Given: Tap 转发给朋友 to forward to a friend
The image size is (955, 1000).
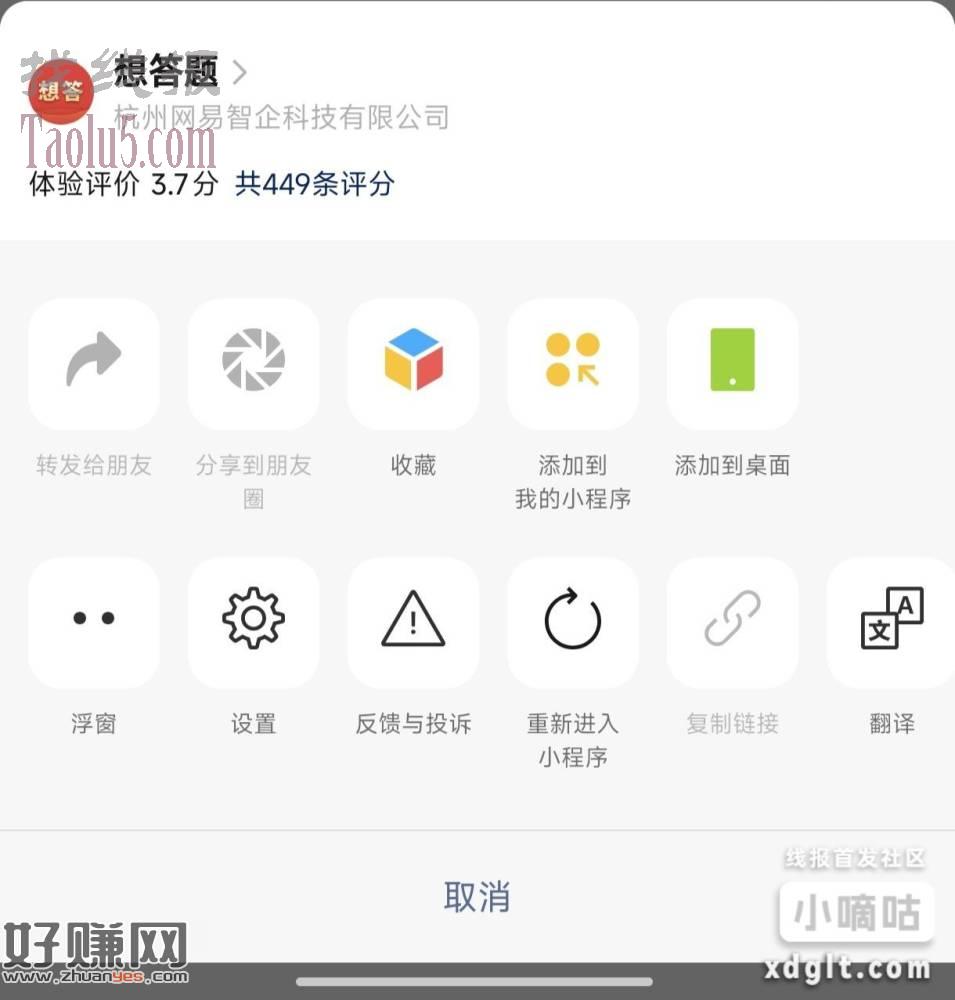Looking at the screenshot, I should (x=94, y=364).
